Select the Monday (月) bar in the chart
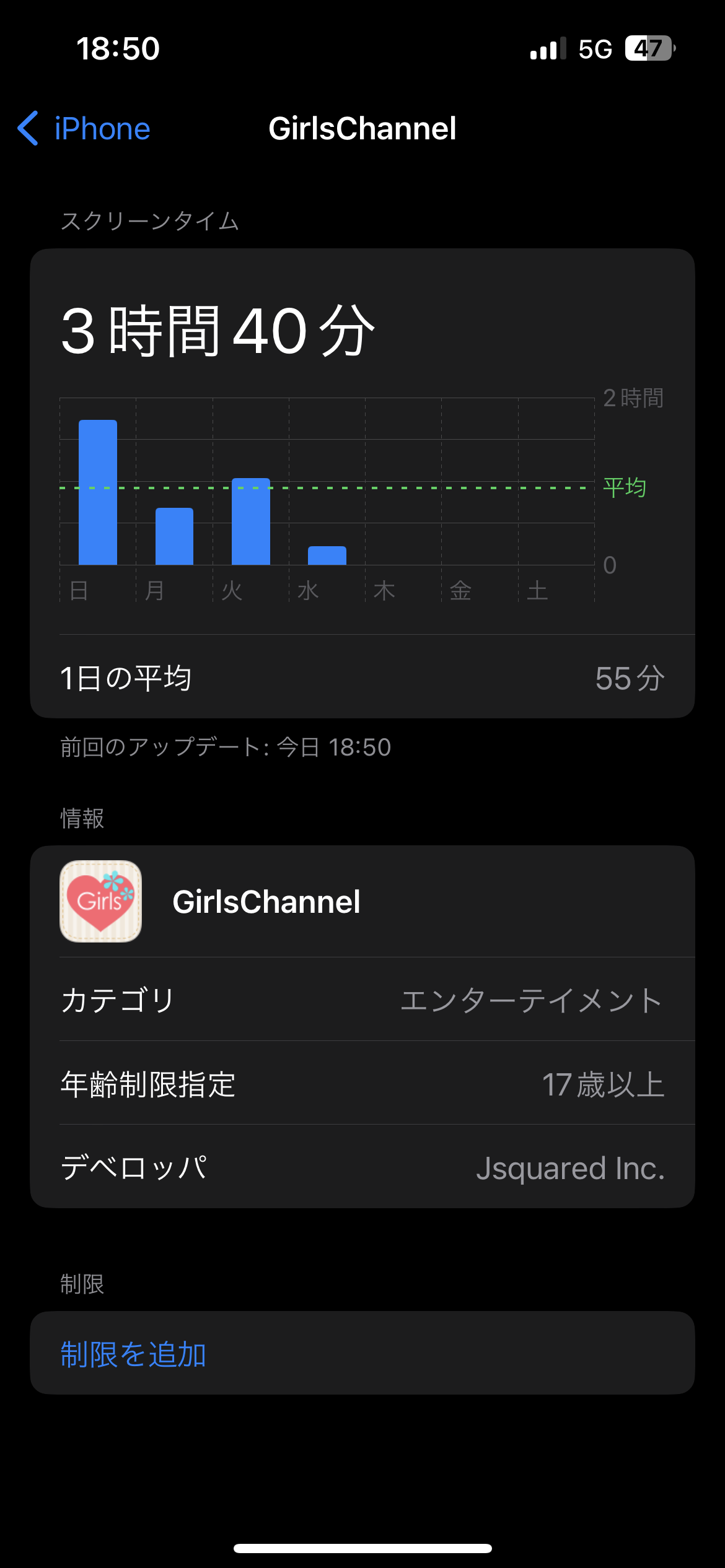The height and width of the screenshot is (1568, 725). pos(174,536)
